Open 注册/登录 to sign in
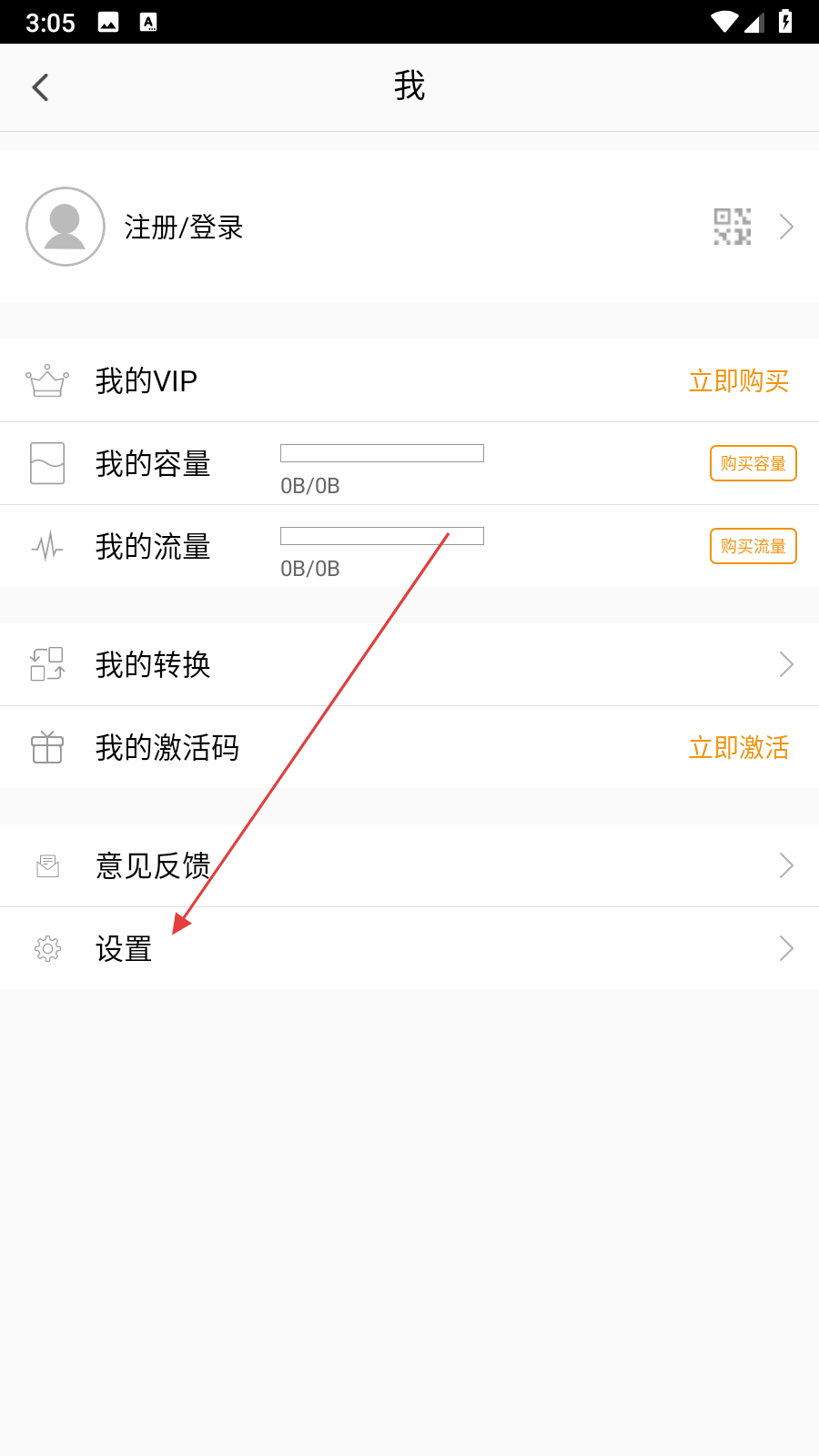 [x=184, y=227]
